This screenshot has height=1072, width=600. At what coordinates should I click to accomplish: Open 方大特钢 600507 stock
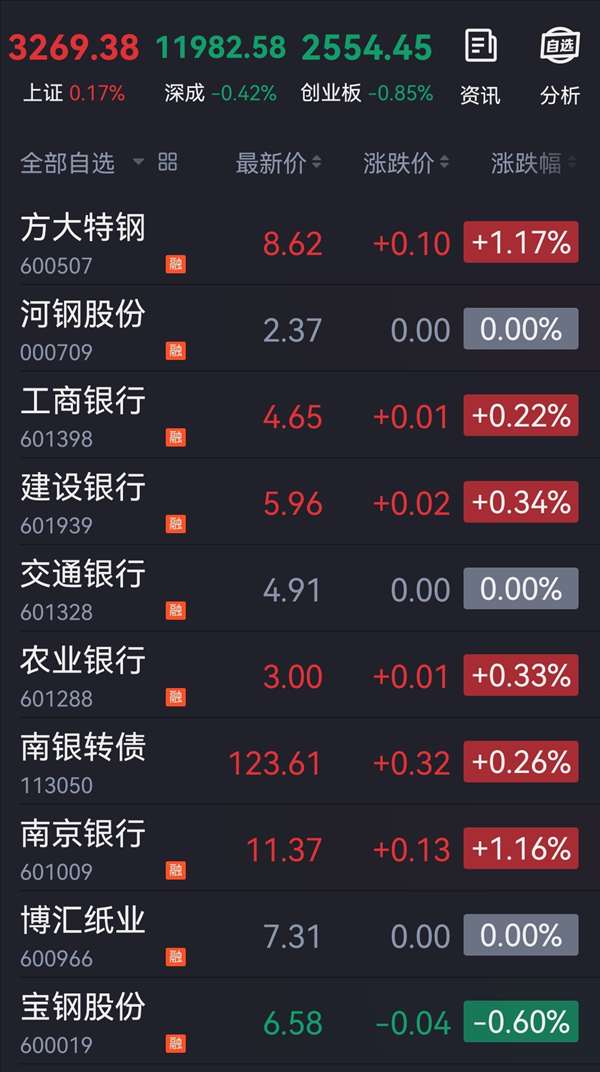point(300,242)
